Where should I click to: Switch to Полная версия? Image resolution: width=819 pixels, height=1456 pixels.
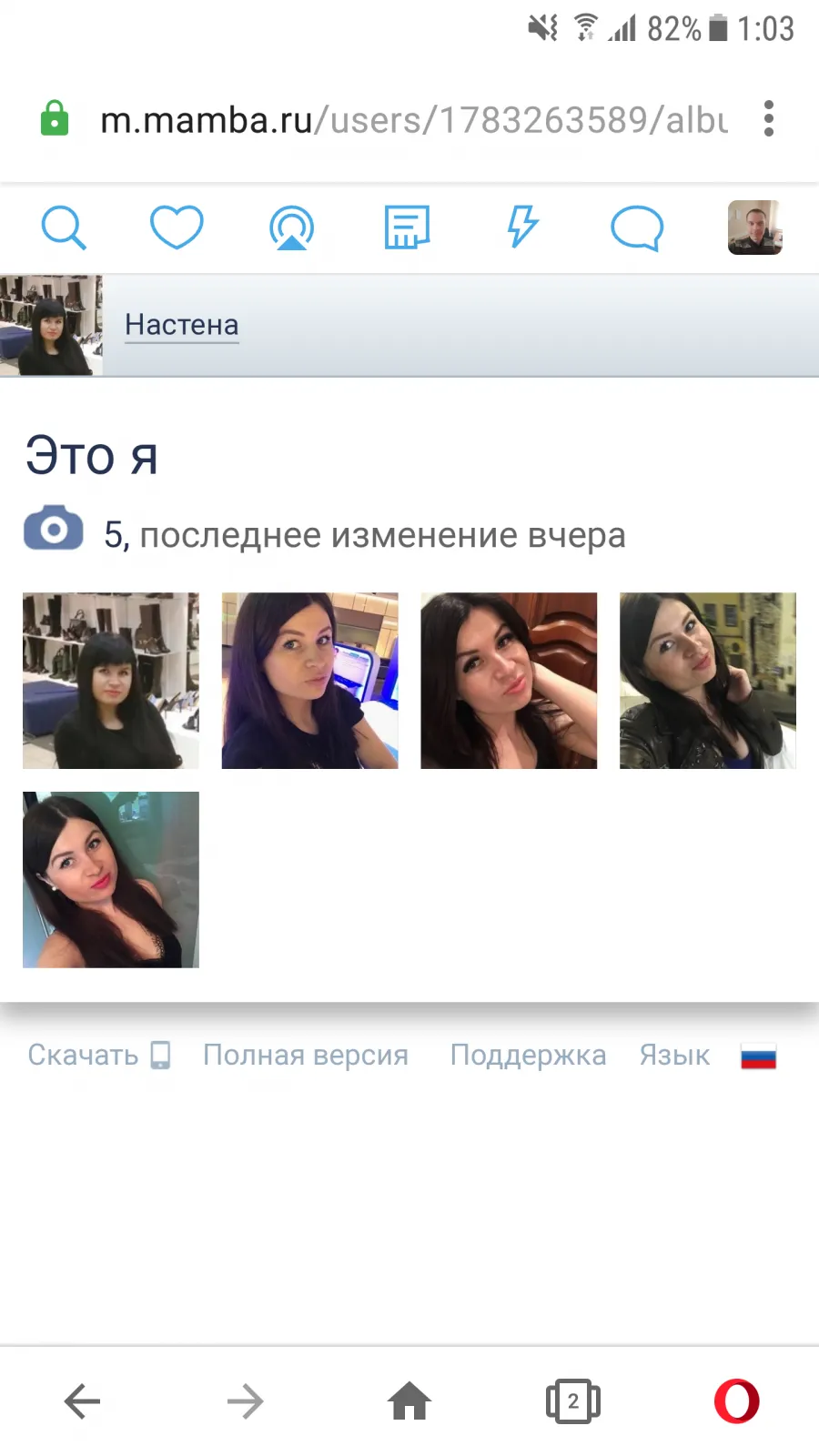(306, 1055)
